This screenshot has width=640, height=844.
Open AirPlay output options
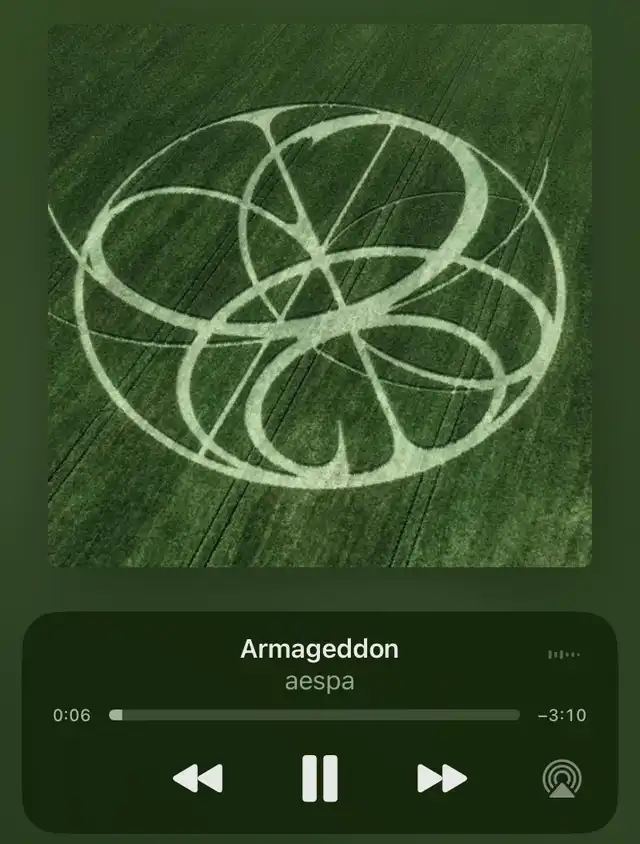tap(563, 779)
